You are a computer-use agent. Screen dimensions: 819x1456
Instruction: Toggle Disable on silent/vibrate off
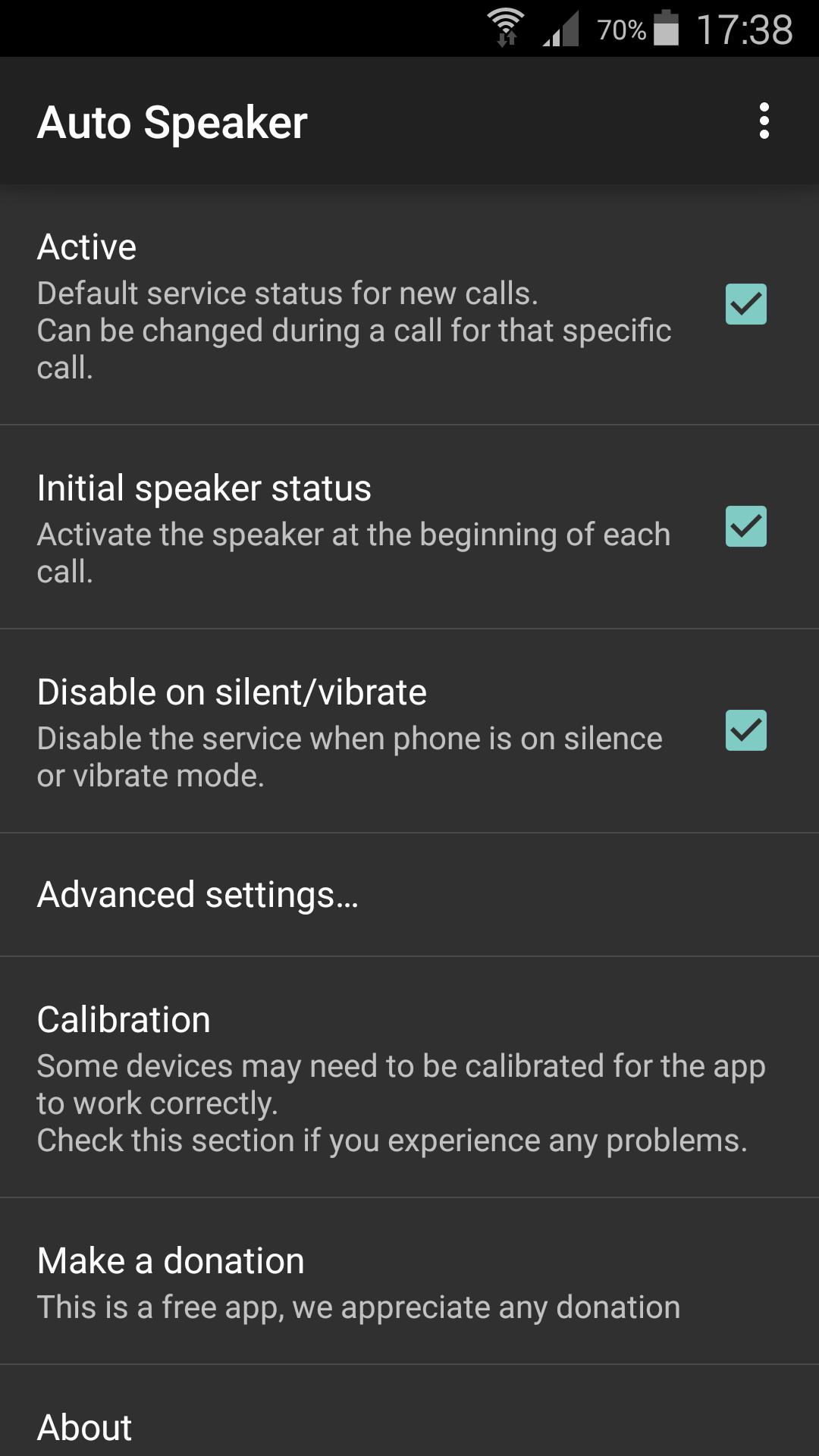click(746, 731)
